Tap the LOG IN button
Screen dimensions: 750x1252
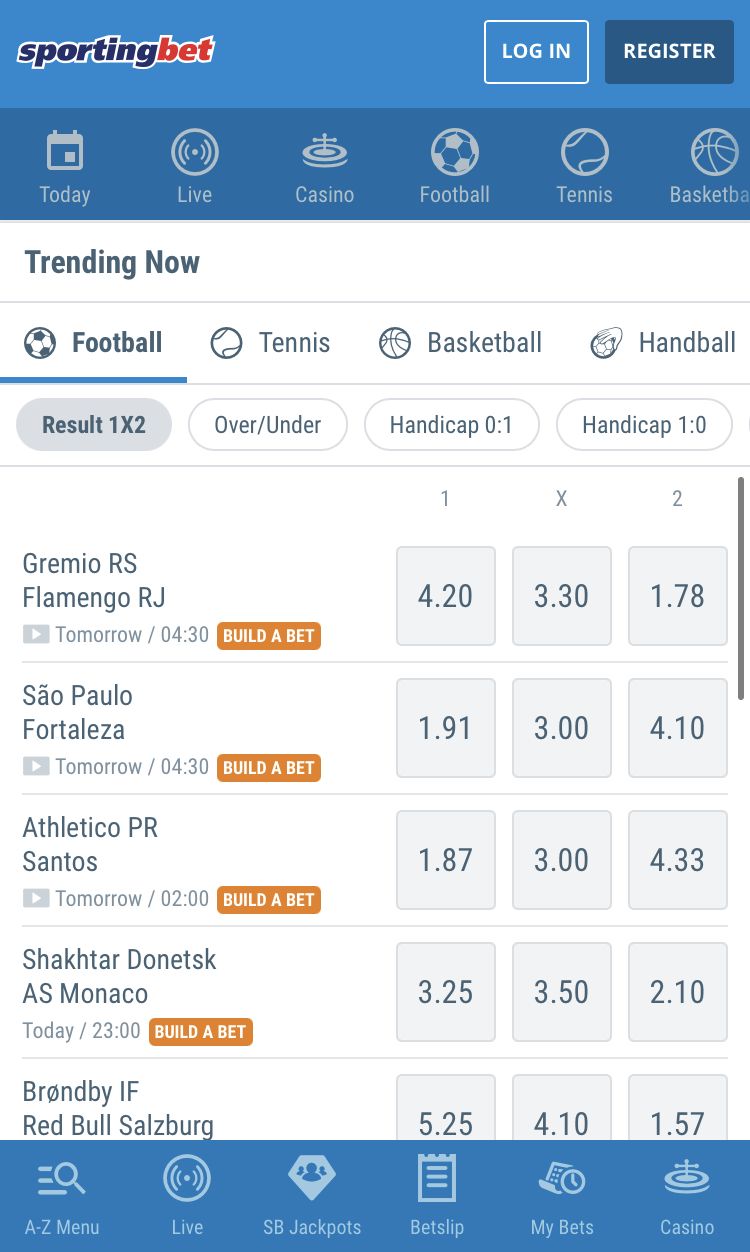[536, 51]
